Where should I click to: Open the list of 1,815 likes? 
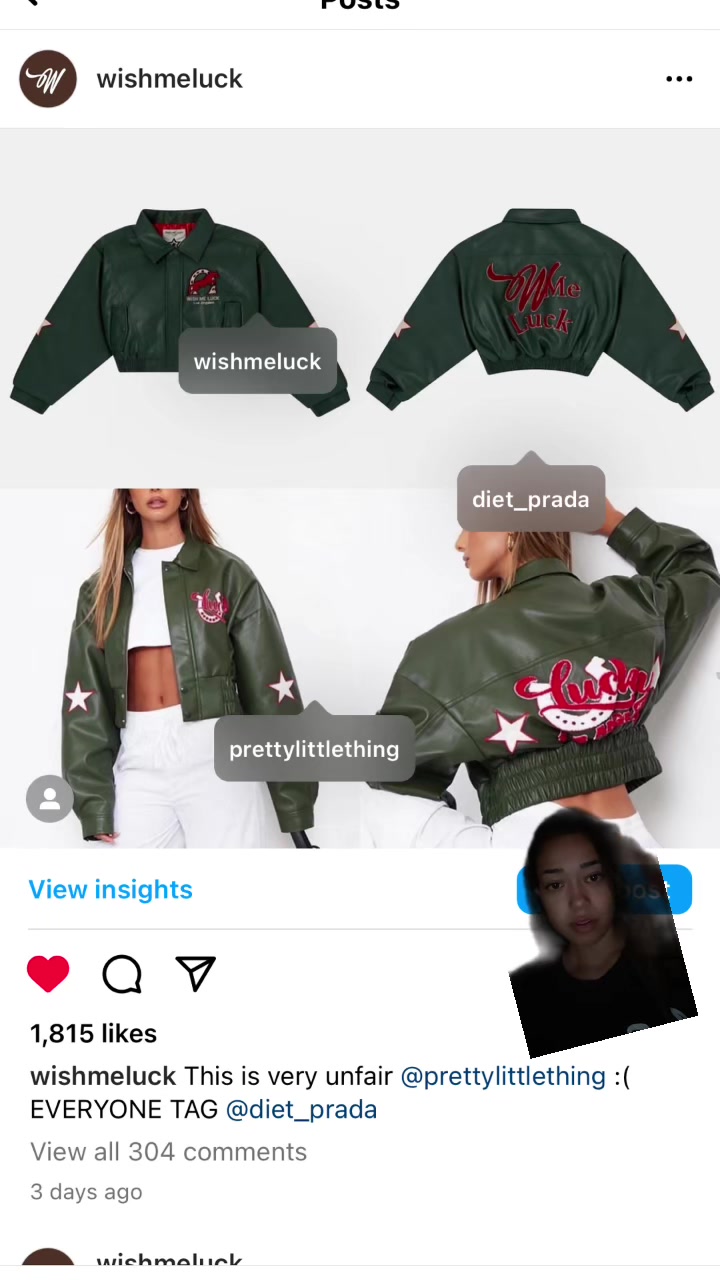point(93,1033)
